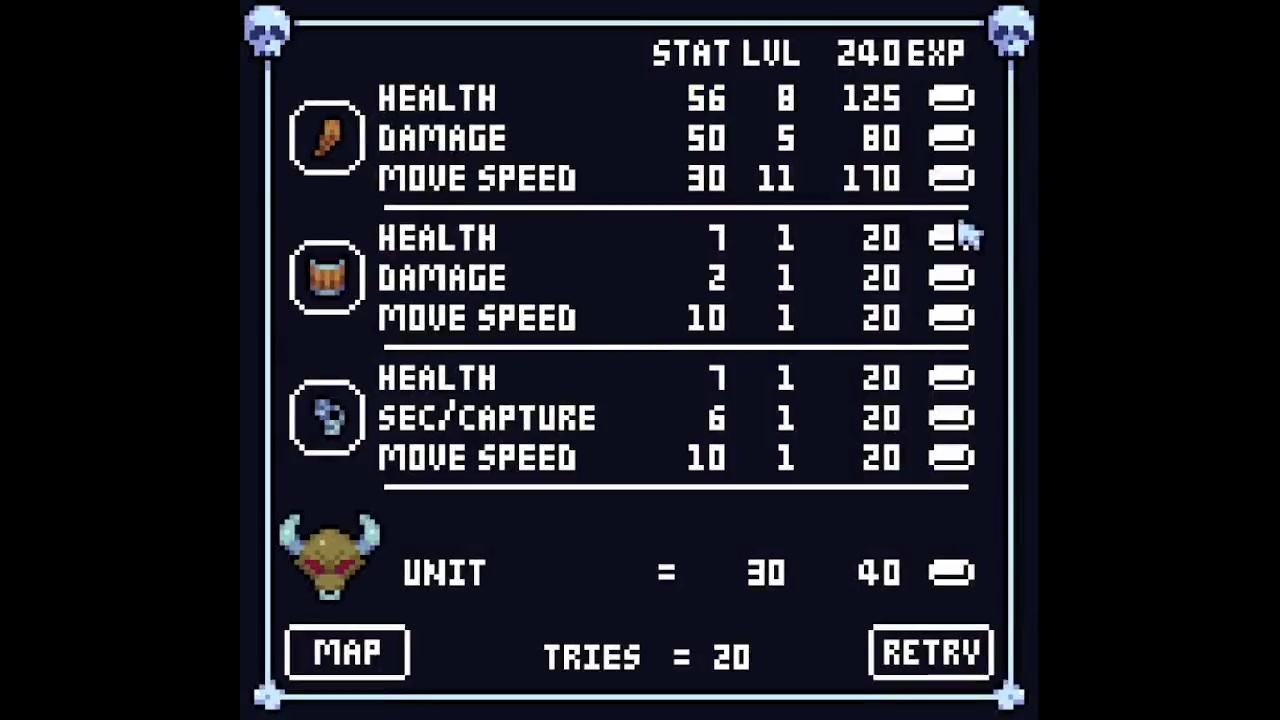Upgrade shield unit's Health stat
The height and width of the screenshot is (720, 1280).
(x=949, y=238)
